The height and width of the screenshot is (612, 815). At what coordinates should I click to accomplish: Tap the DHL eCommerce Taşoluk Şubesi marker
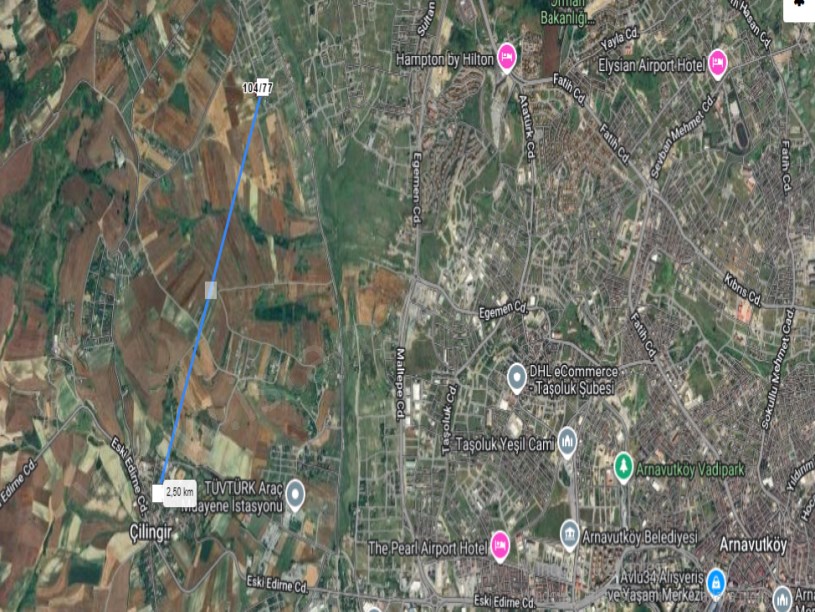coord(516,378)
